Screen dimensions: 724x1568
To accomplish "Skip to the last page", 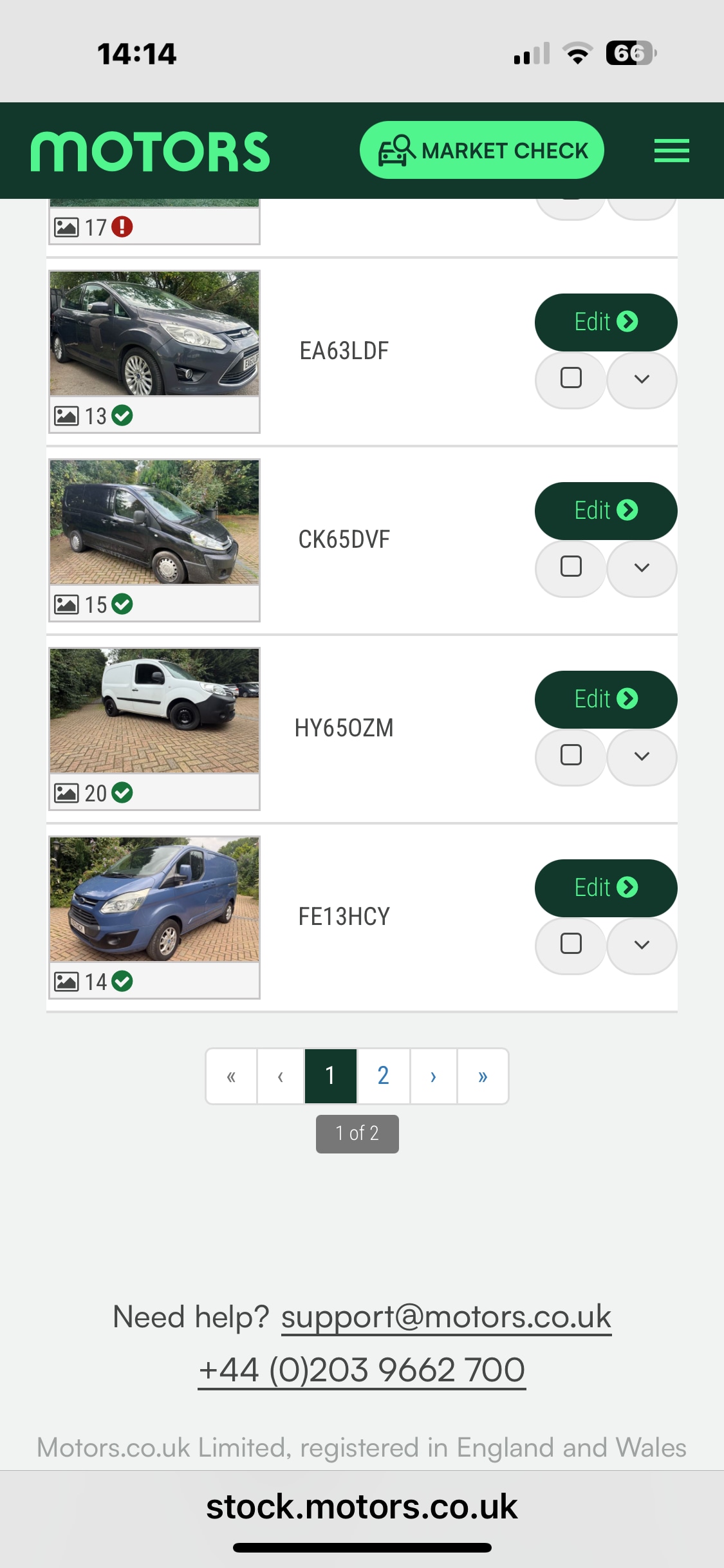I will (x=483, y=1076).
